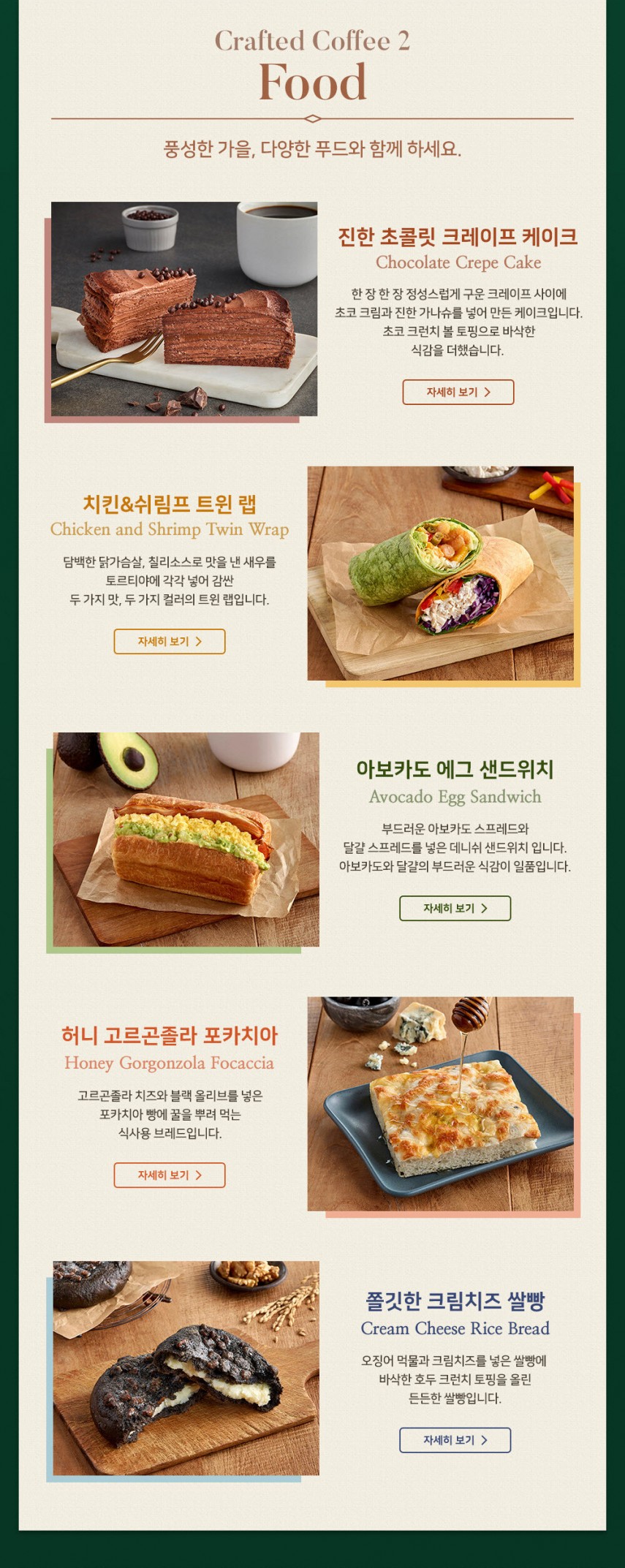See more about Honey Gorgonzola Focaccia
This screenshot has height=1568, width=625.
click(x=169, y=1175)
